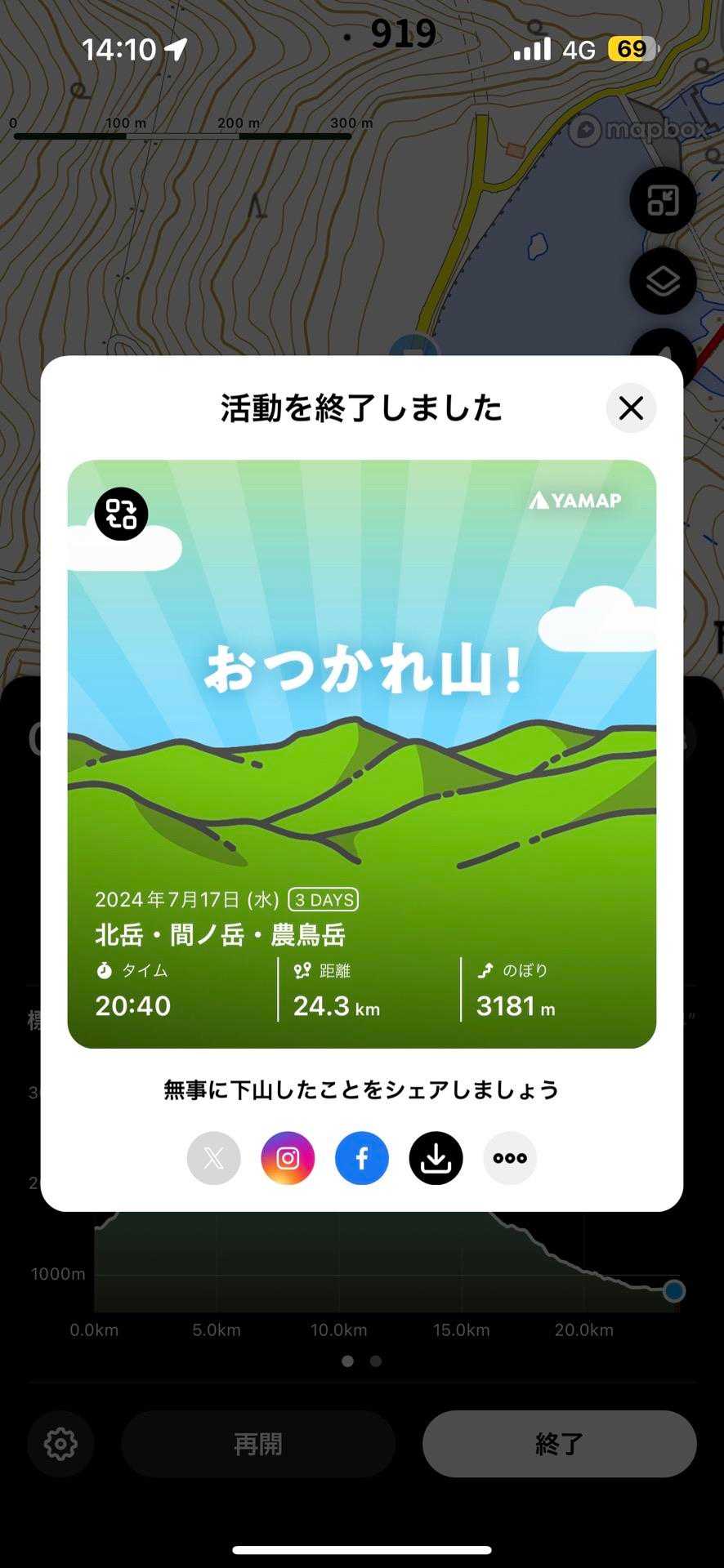Toggle the map size view button
The width and height of the screenshot is (724, 1568).
point(663,200)
